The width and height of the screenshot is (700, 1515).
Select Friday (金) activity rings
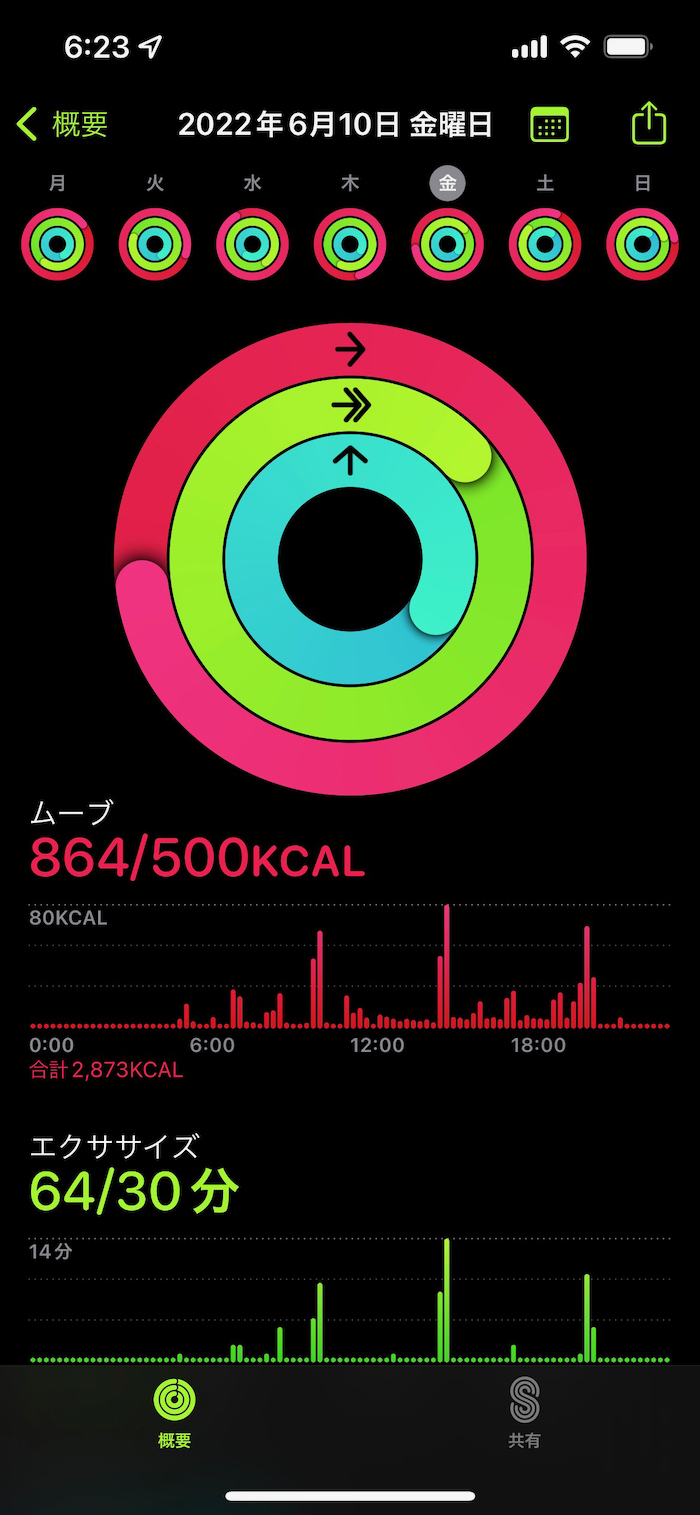click(447, 243)
